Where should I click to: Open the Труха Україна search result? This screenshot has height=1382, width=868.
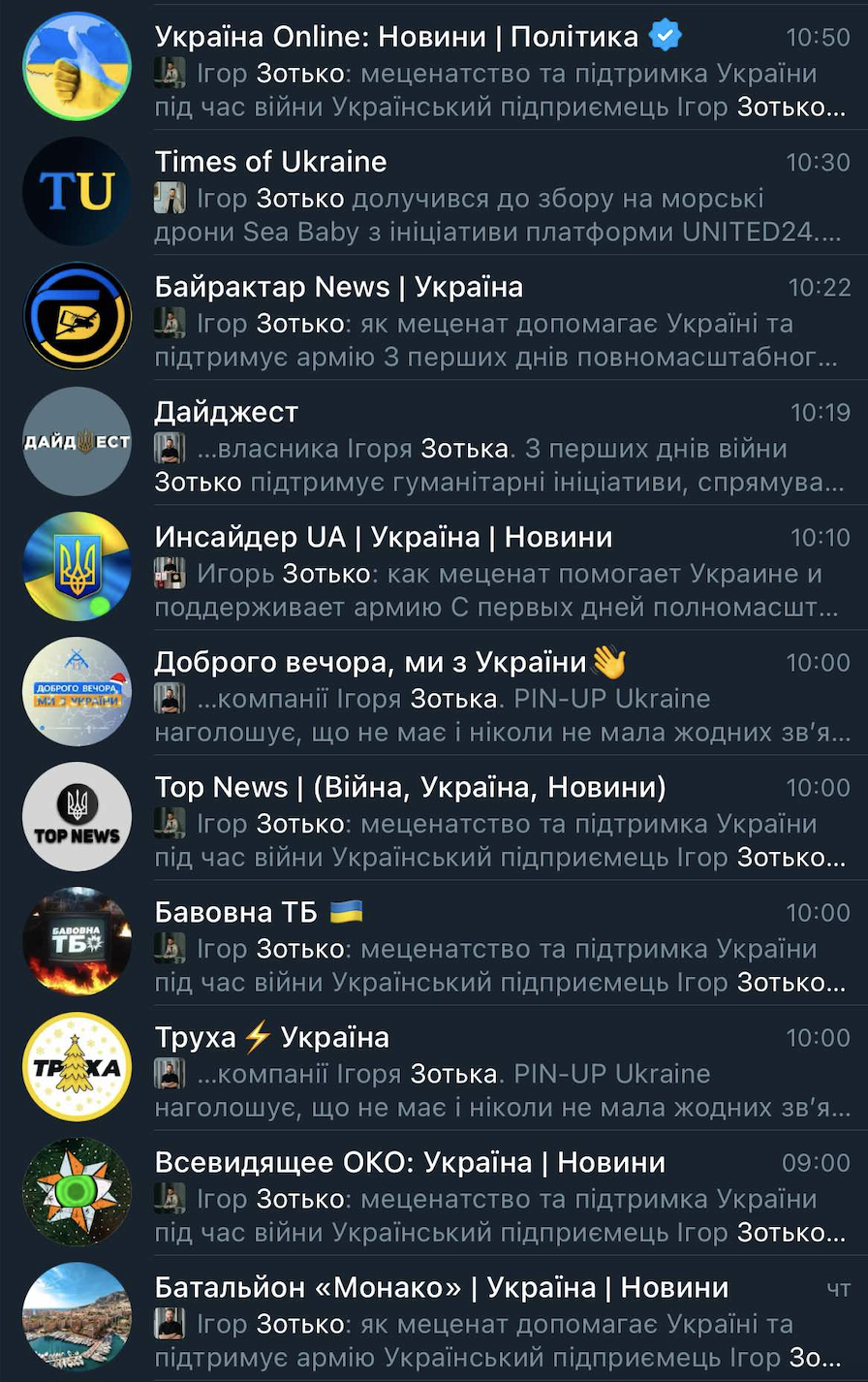tap(484, 1071)
